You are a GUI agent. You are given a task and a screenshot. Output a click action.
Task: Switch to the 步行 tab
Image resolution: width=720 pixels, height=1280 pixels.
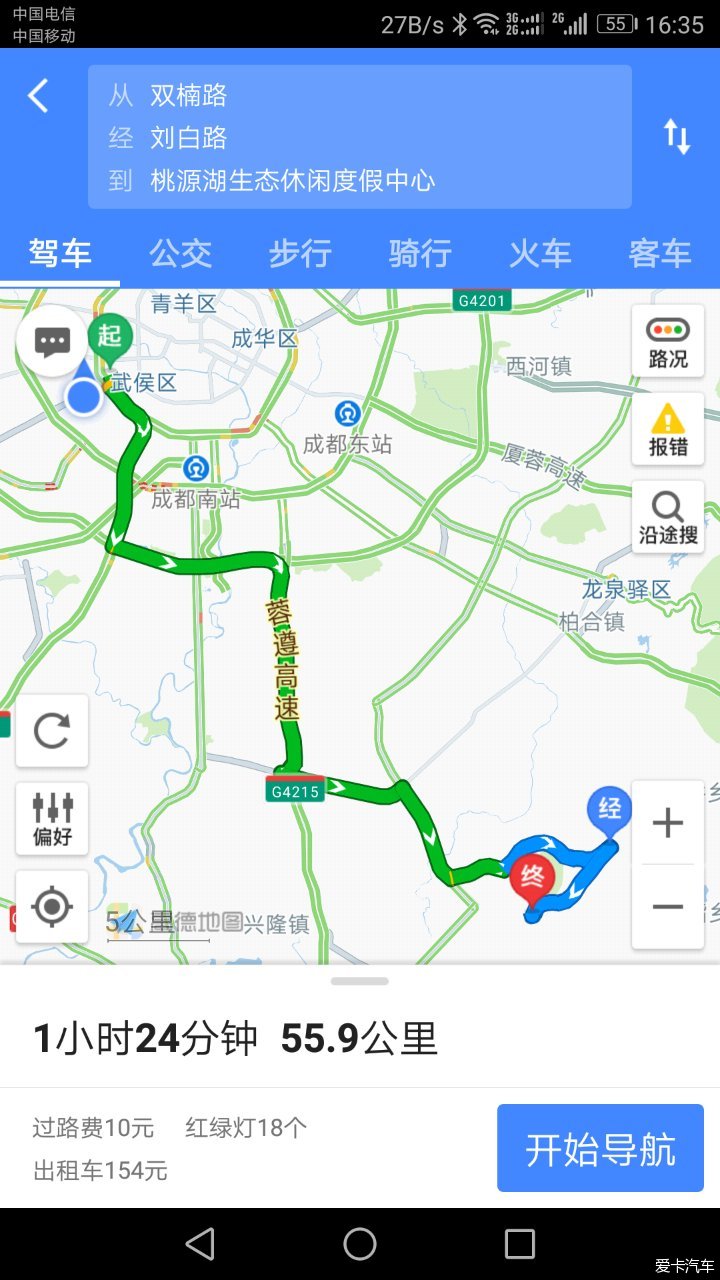tap(300, 254)
